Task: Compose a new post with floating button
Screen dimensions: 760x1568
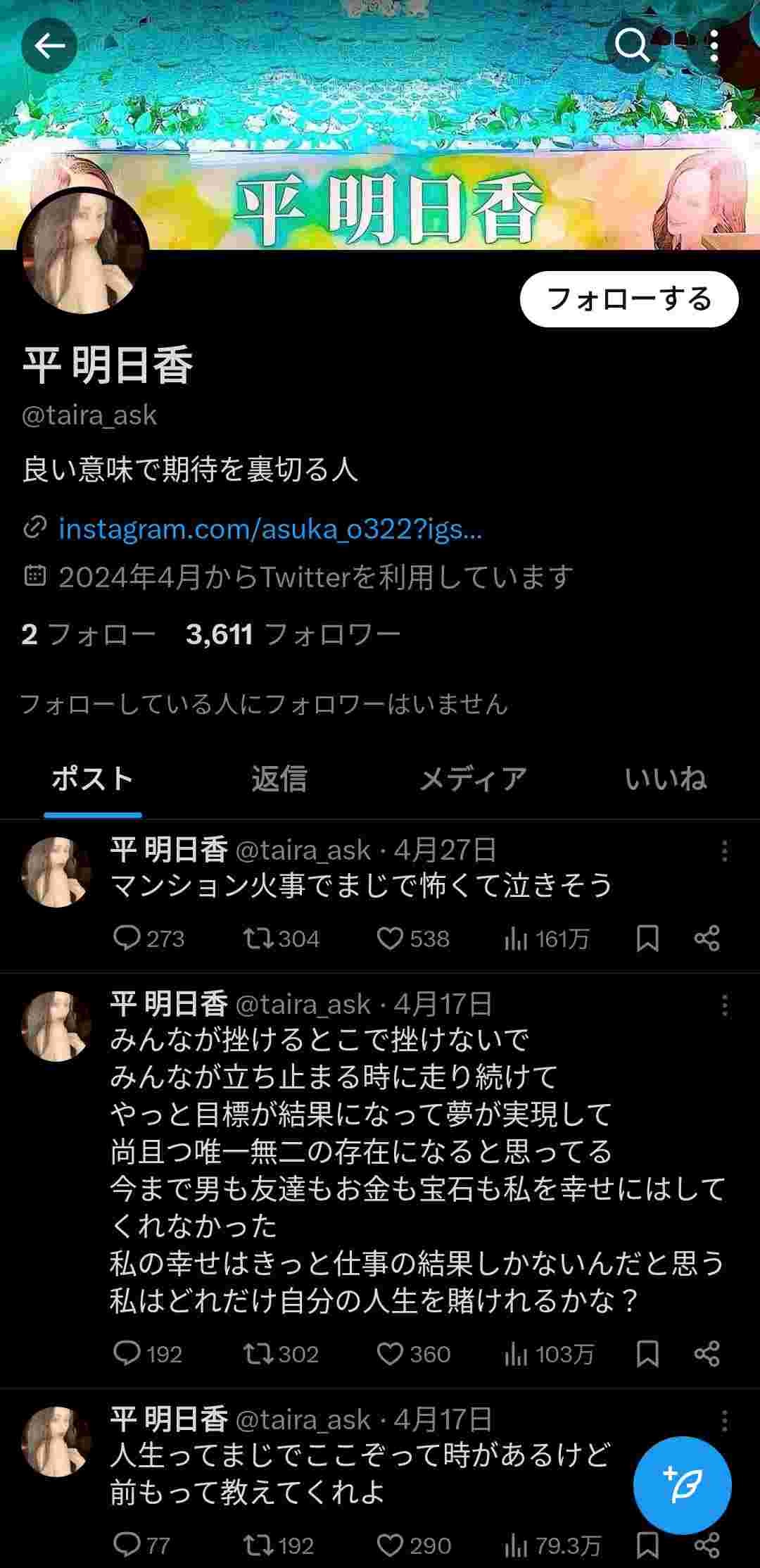Action: tap(682, 1485)
